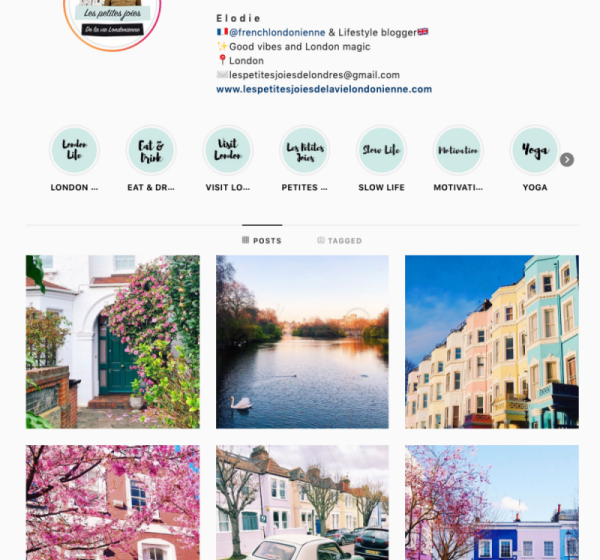Viewport: 600px width, 560px height.
Task: Open the street with parked cars post
Action: tap(302, 502)
